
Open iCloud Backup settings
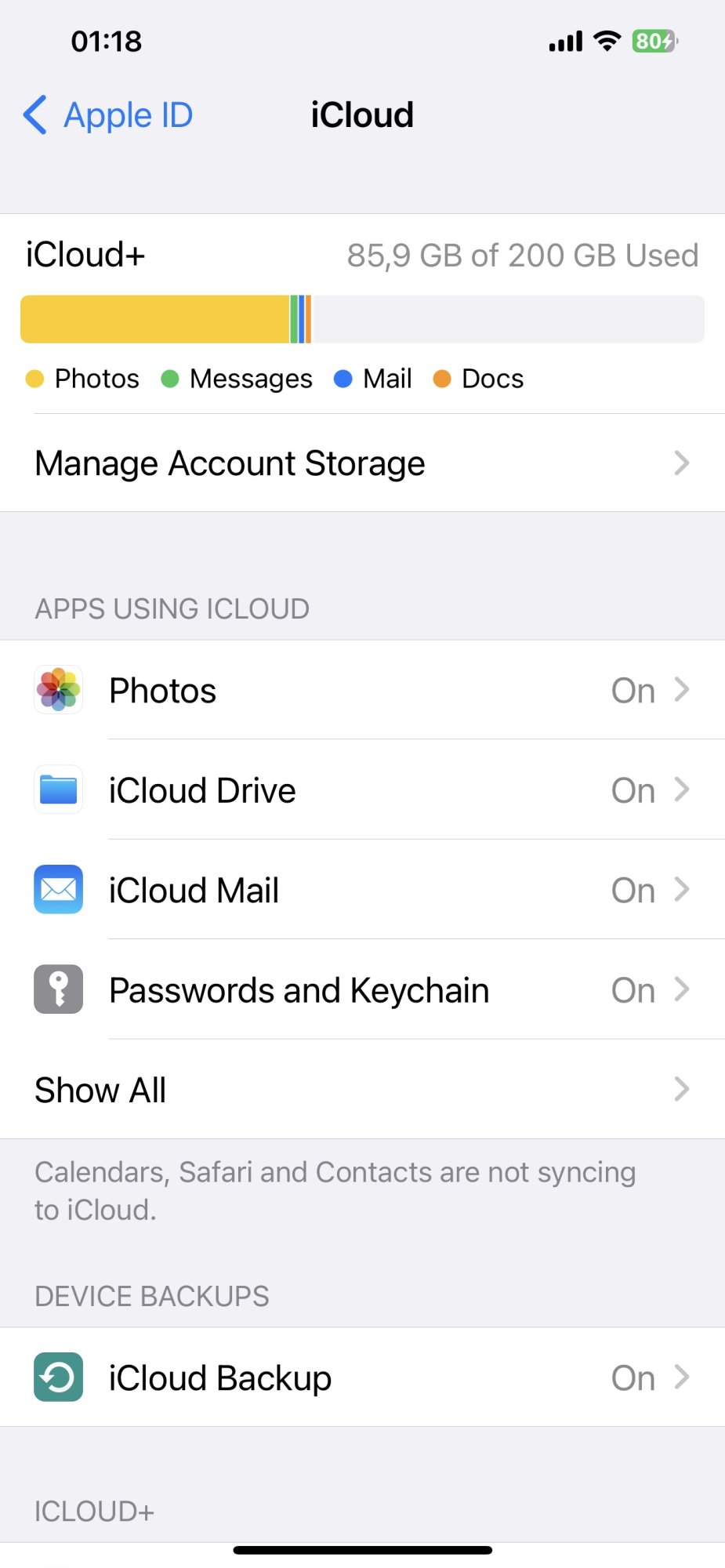(362, 1377)
